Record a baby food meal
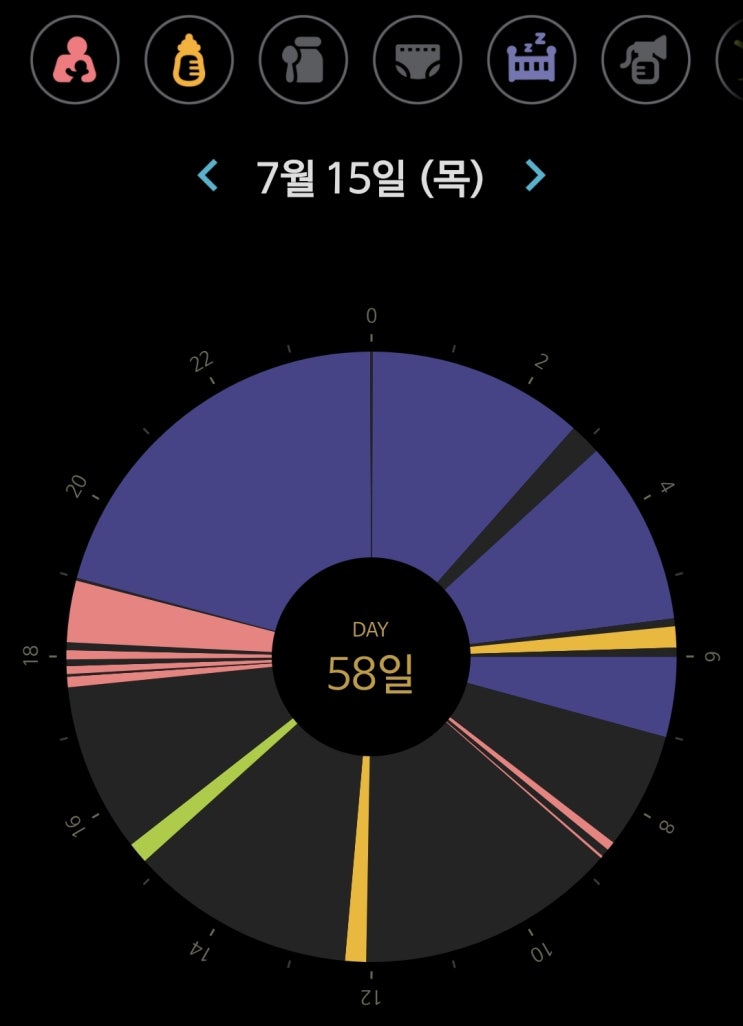 (303, 60)
